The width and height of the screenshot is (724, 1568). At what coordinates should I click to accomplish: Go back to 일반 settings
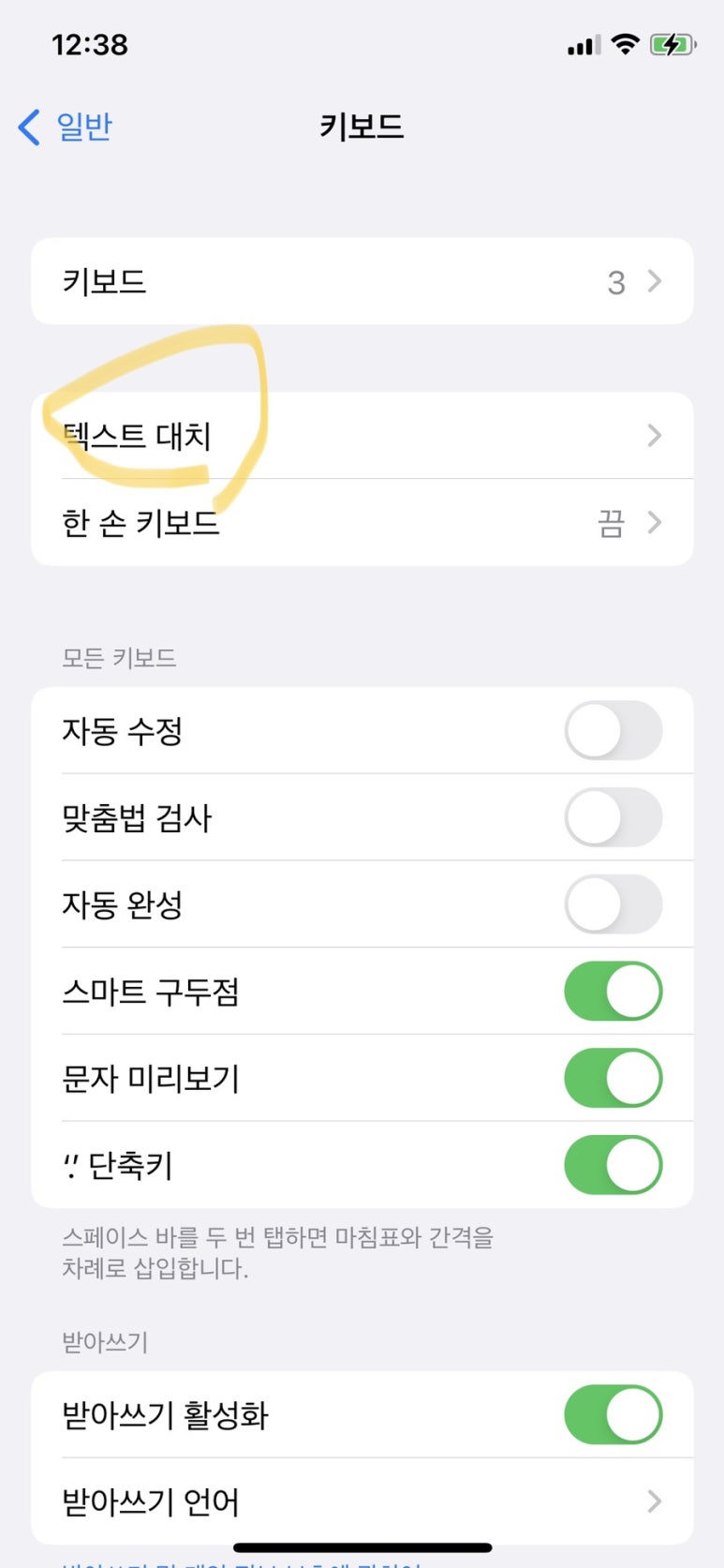point(66,127)
